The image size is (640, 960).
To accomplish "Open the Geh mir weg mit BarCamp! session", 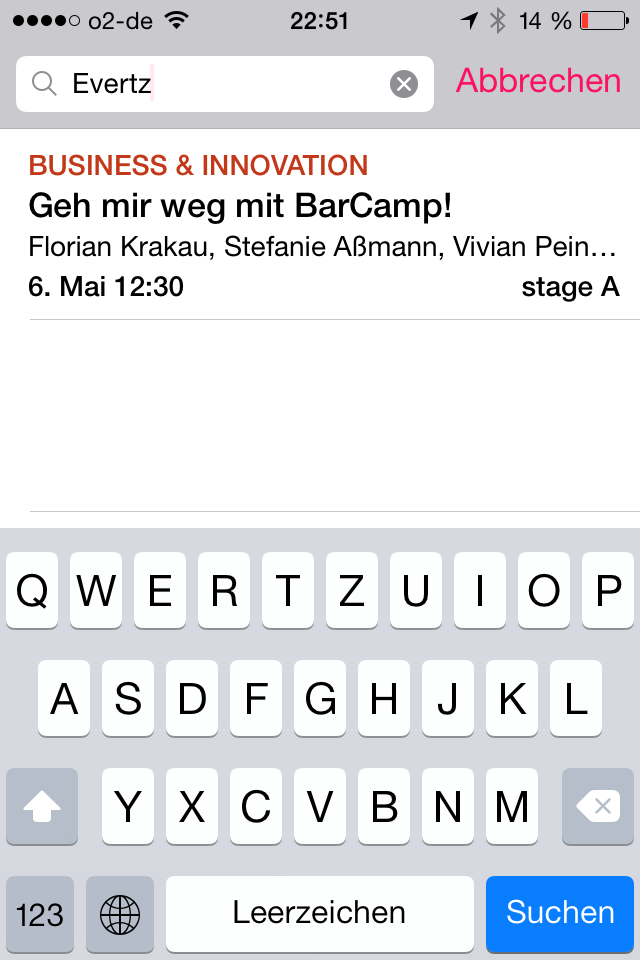I will 320,226.
